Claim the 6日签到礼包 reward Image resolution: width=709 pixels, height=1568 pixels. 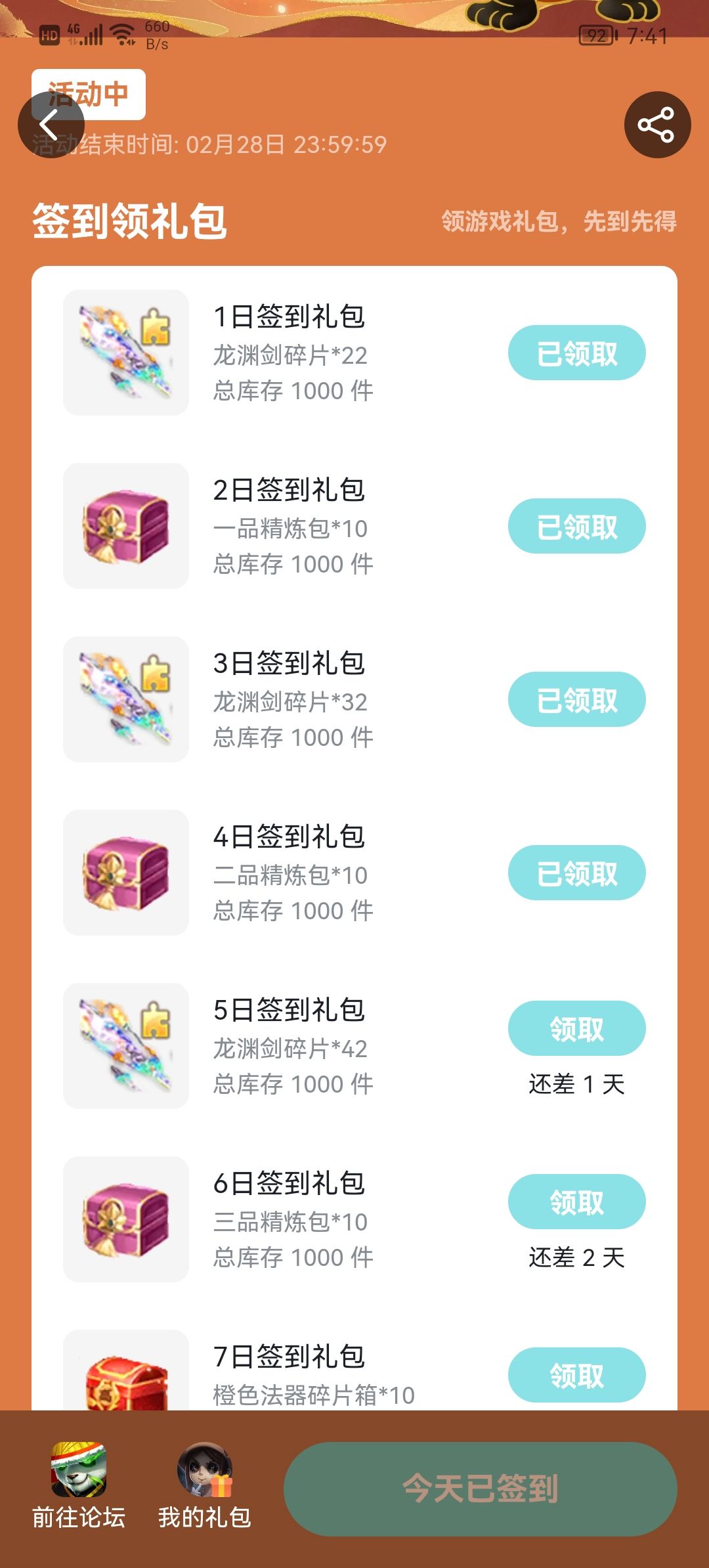point(576,1202)
